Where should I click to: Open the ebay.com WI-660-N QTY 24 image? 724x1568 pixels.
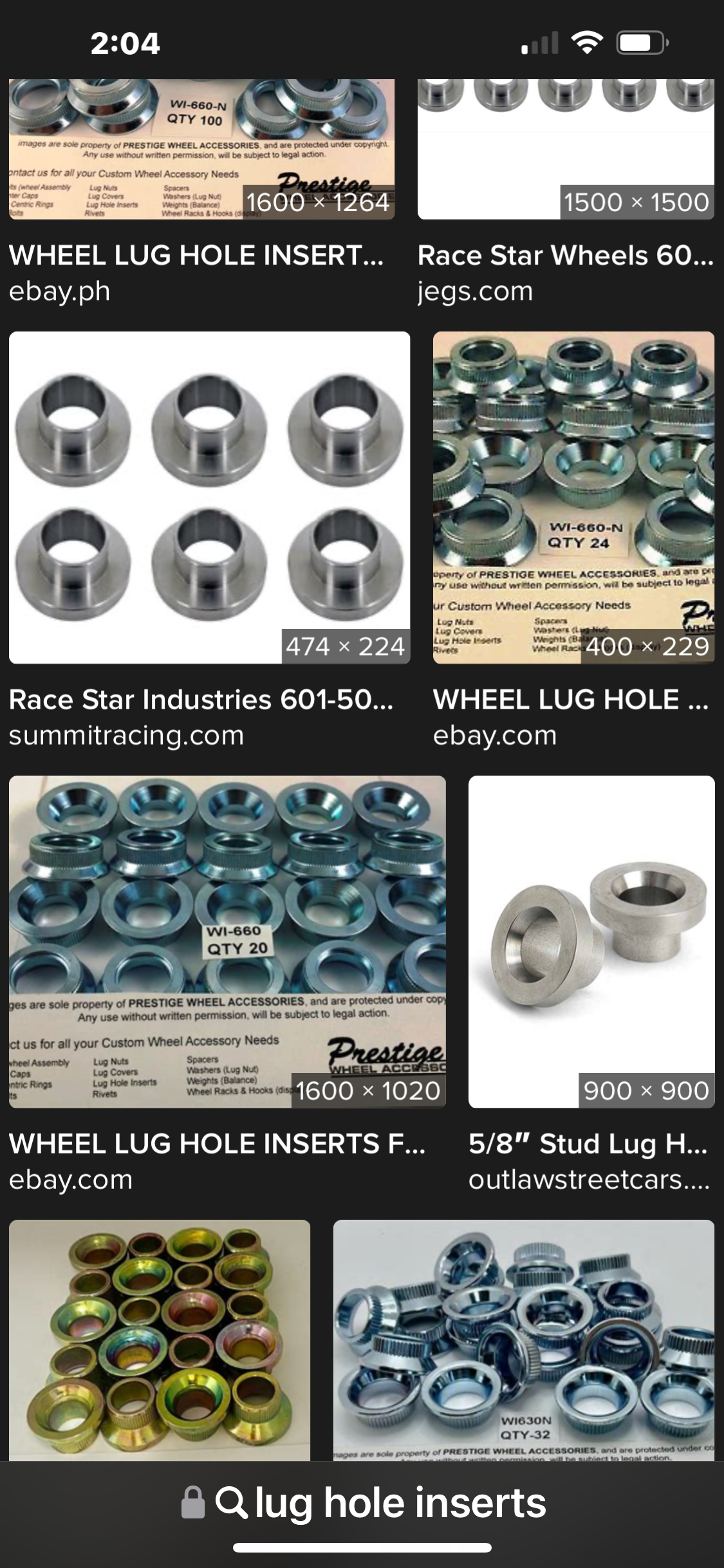coord(573,497)
